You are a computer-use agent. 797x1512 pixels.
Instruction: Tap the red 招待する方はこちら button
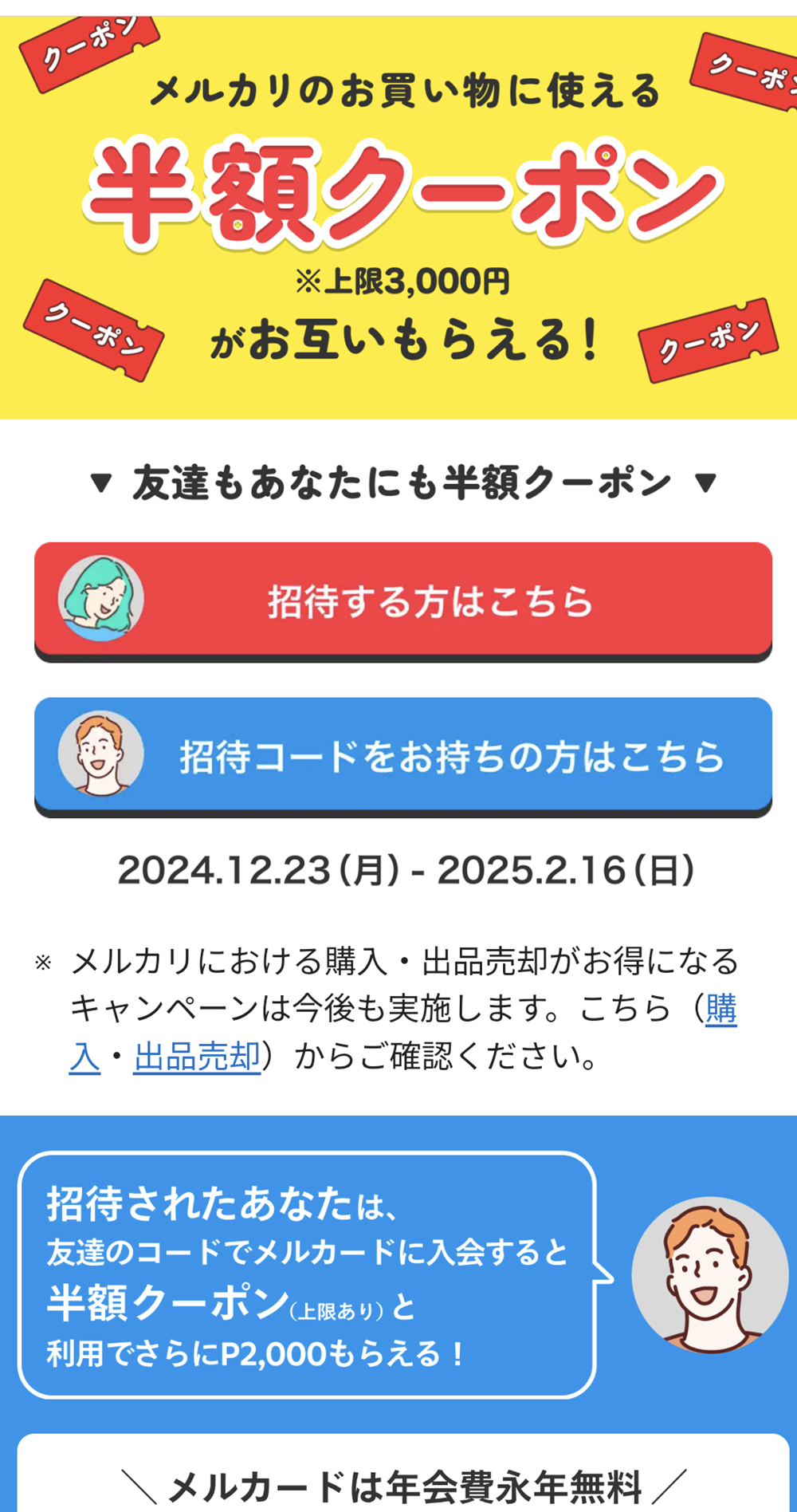click(403, 600)
